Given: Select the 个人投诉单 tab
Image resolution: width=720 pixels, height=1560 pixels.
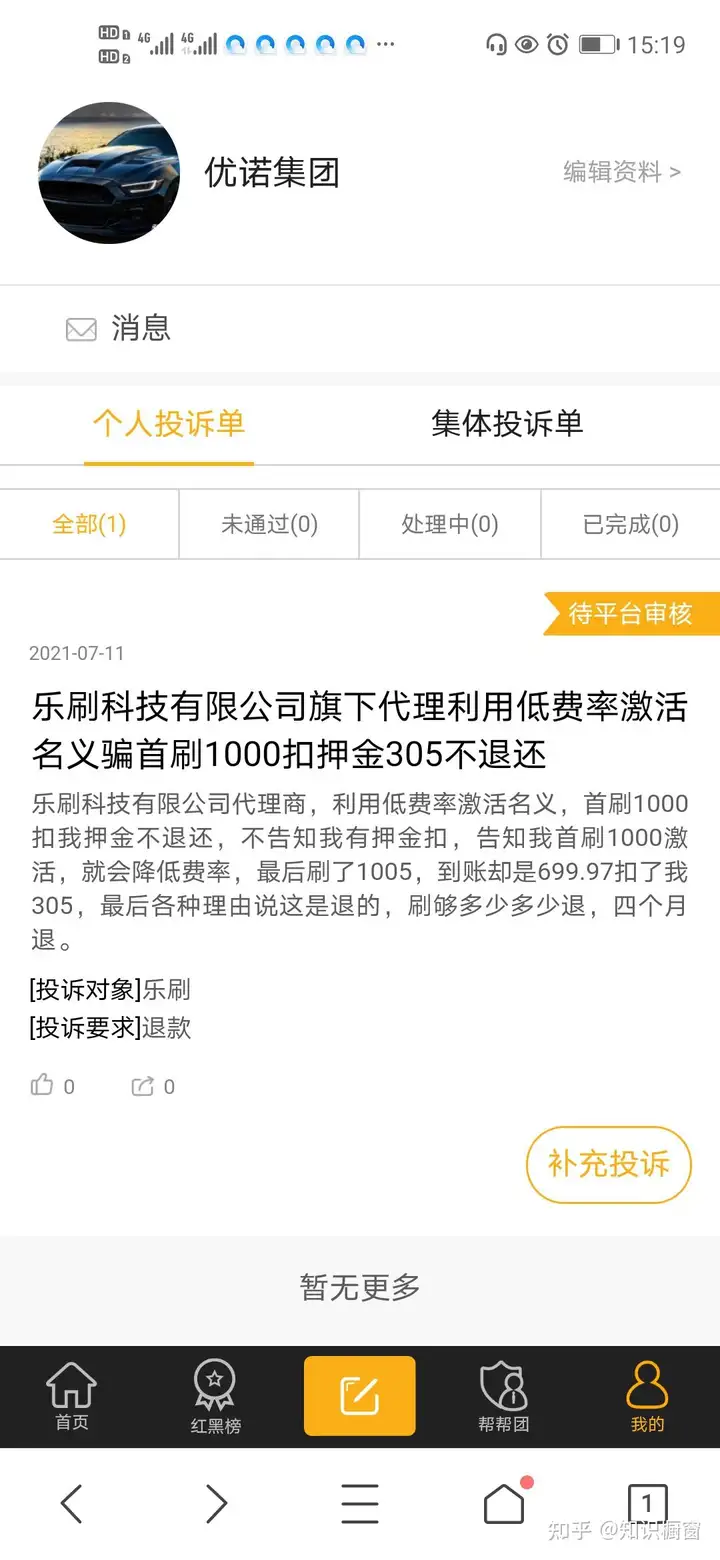Looking at the screenshot, I should coord(169,423).
